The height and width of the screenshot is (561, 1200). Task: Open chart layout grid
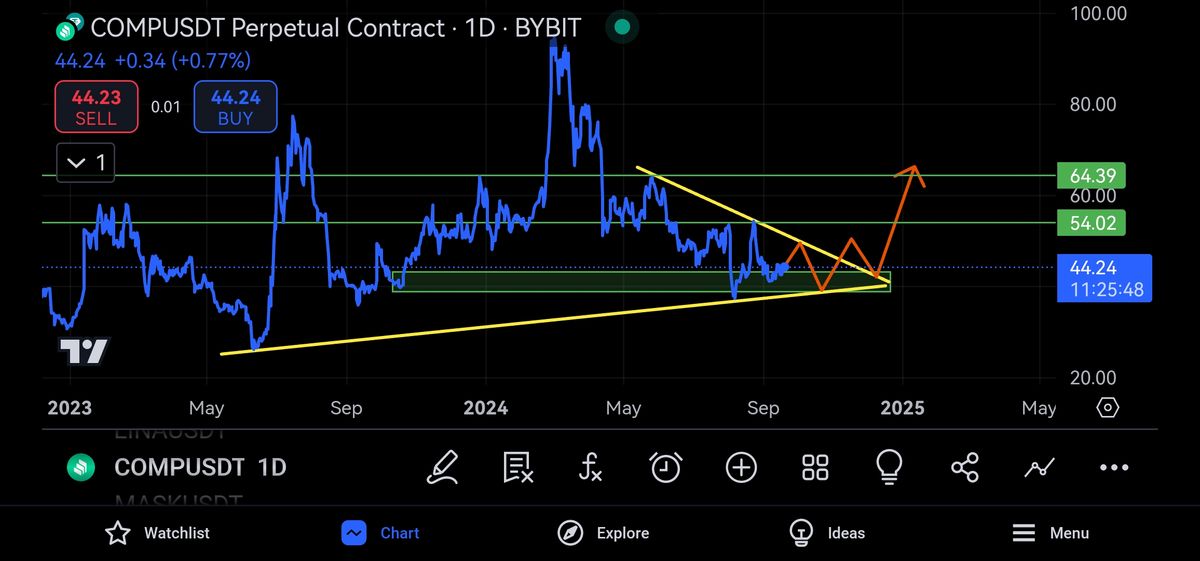point(815,466)
